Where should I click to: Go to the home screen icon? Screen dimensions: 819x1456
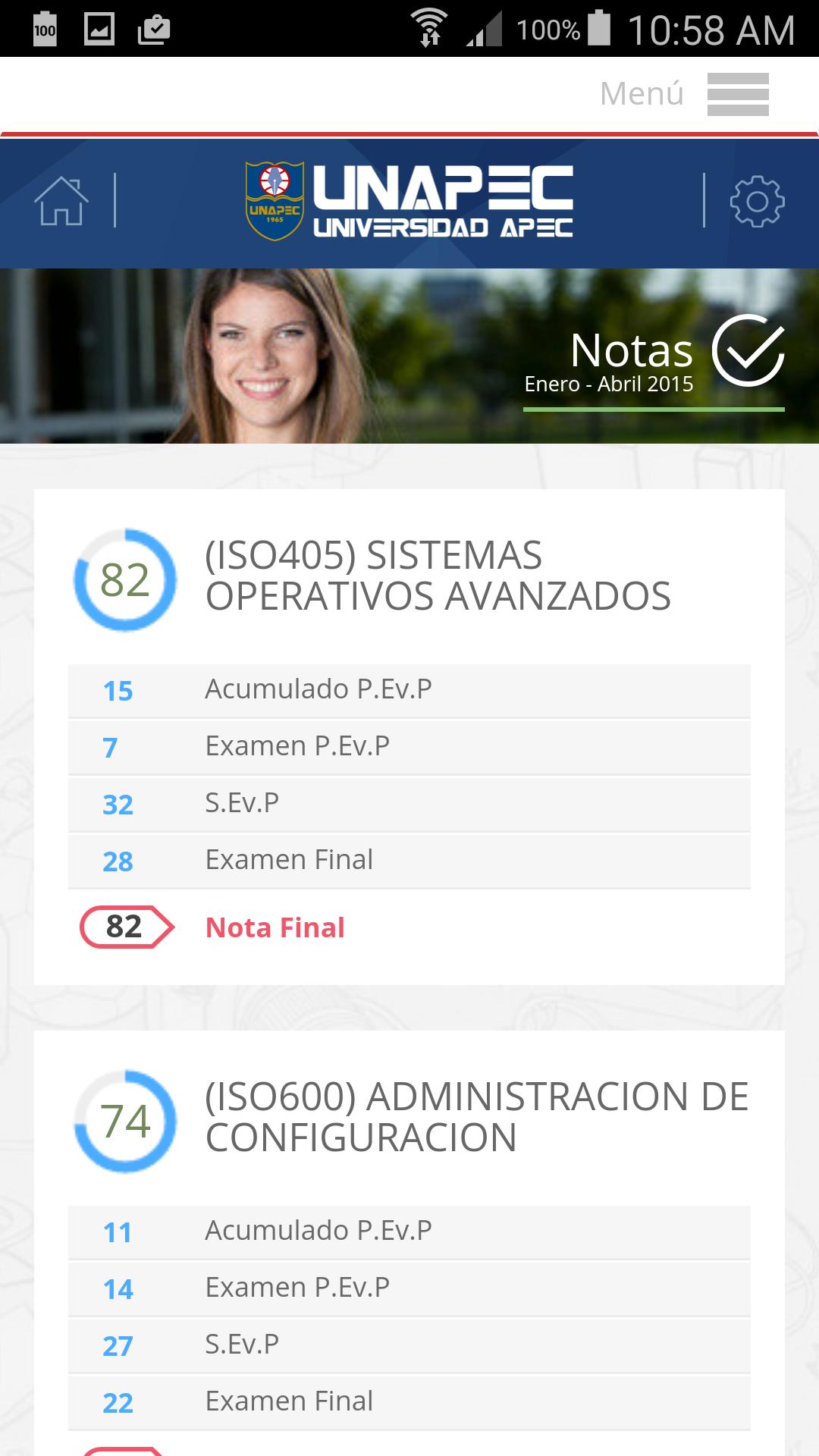pos(61,201)
